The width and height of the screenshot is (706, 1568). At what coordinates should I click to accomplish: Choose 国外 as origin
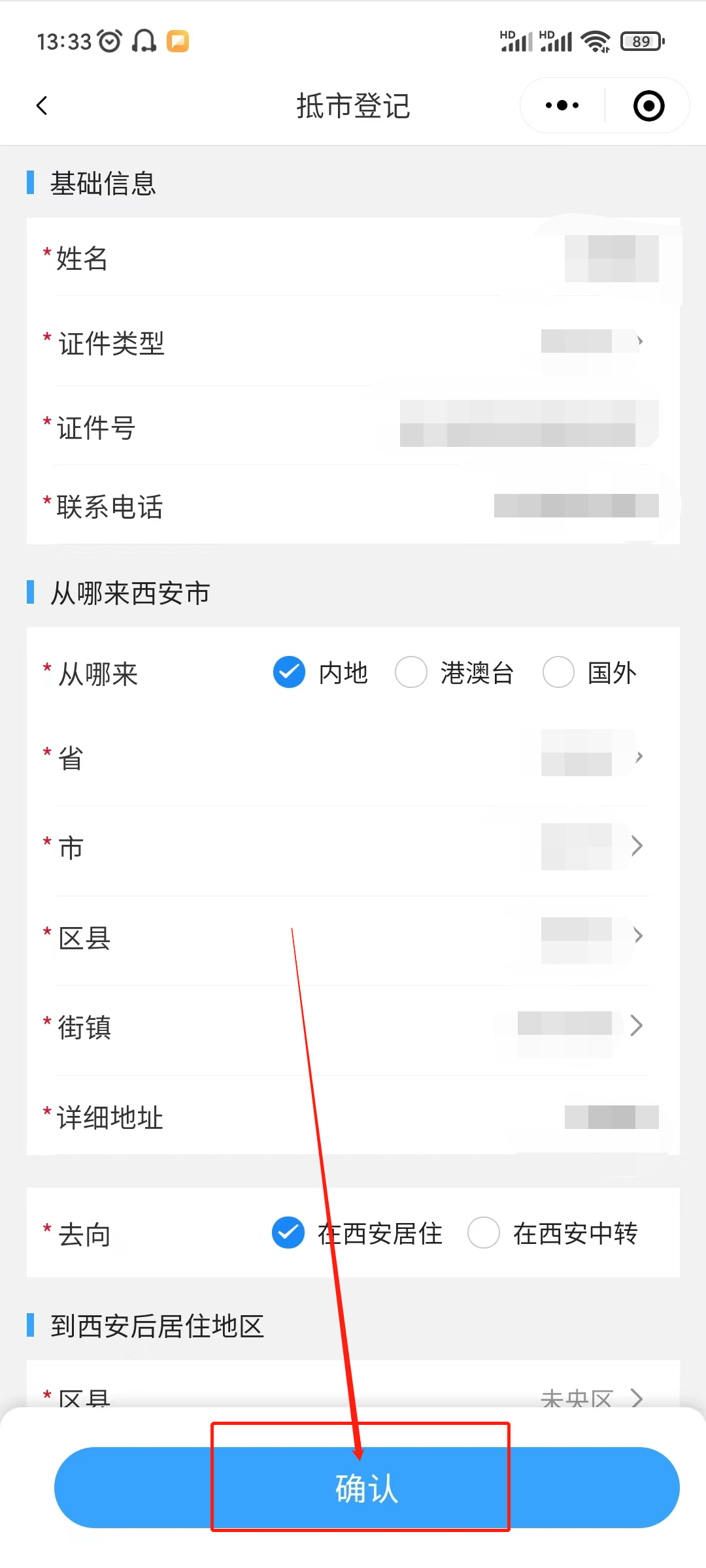click(559, 672)
